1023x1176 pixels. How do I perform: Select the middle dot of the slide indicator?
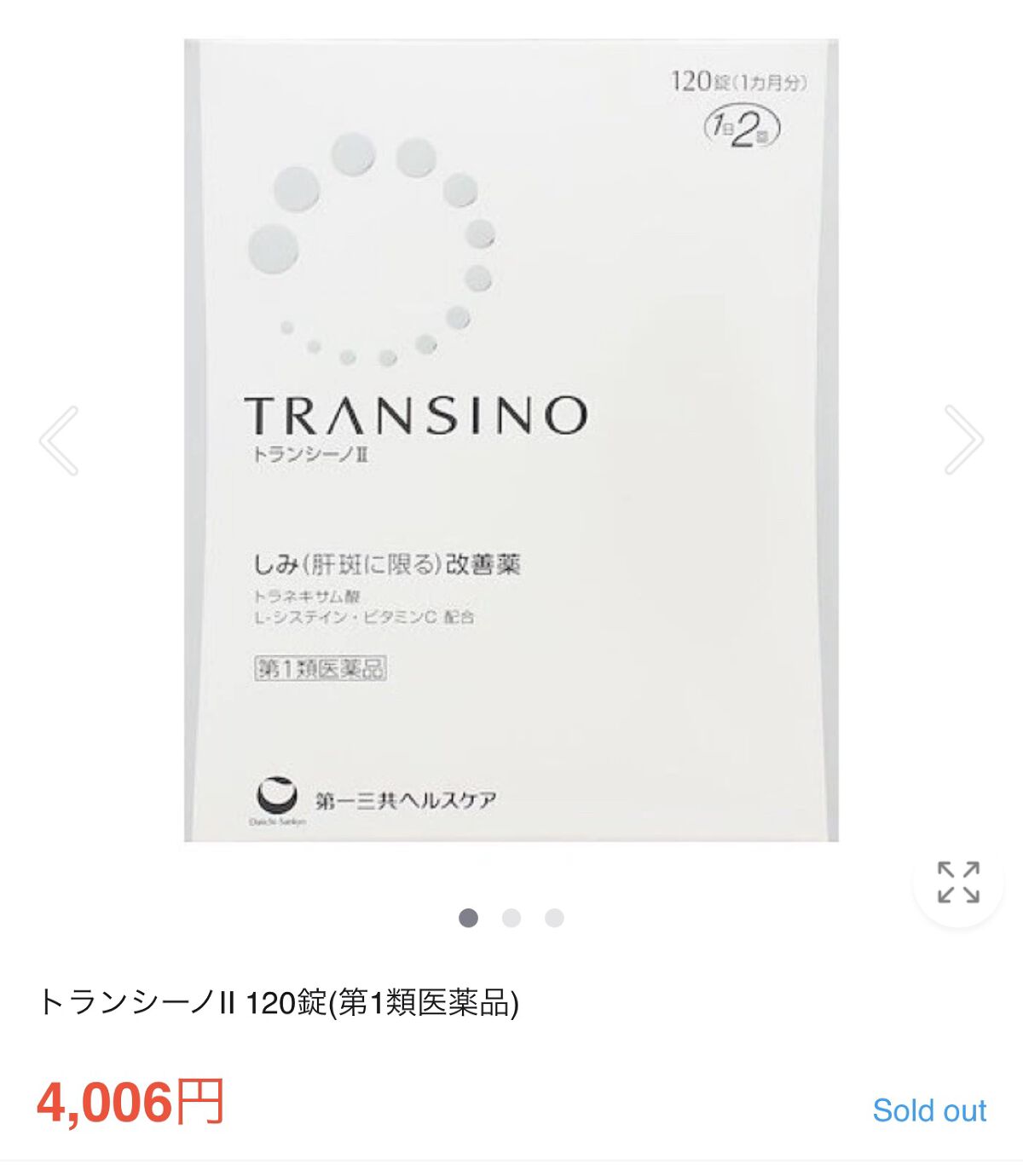coord(511,918)
